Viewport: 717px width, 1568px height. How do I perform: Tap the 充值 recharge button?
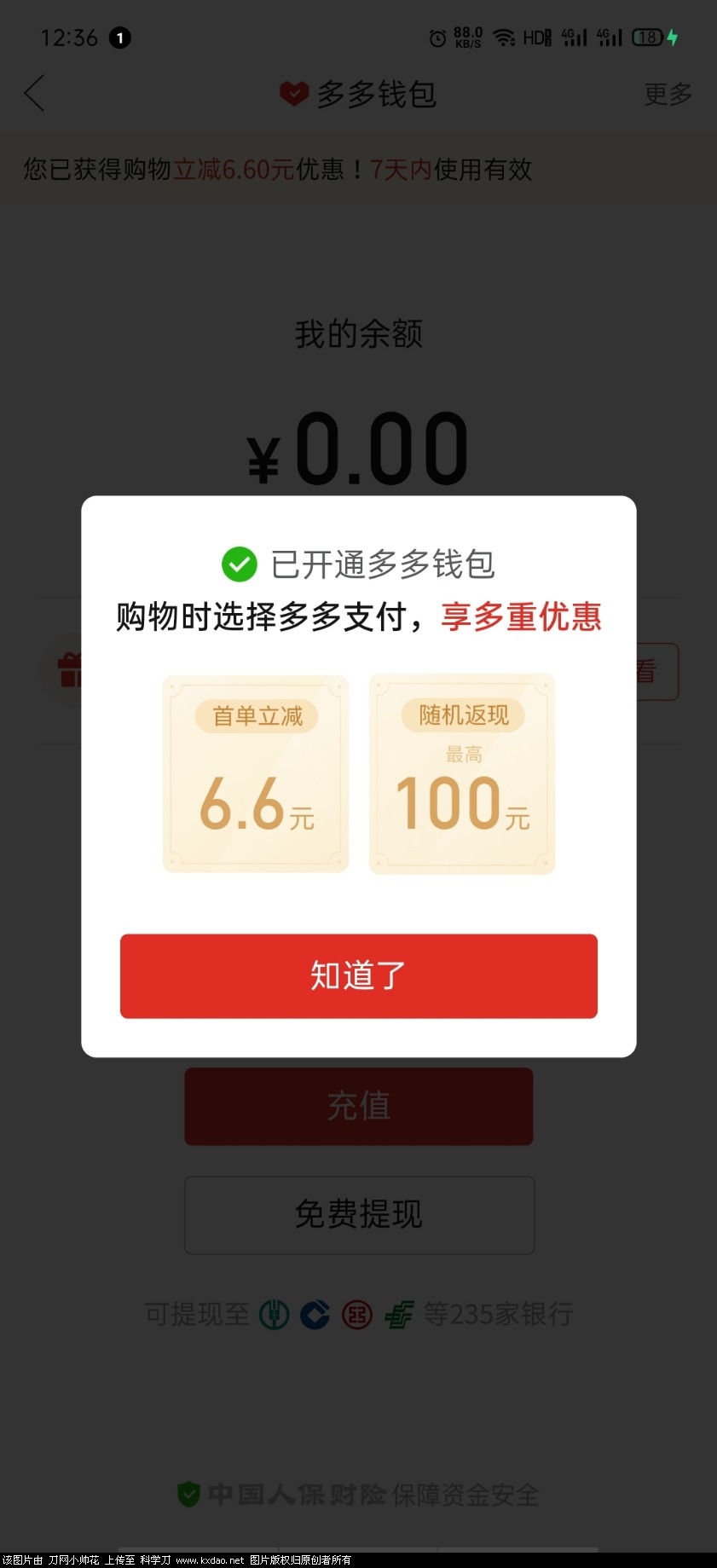tap(358, 1106)
